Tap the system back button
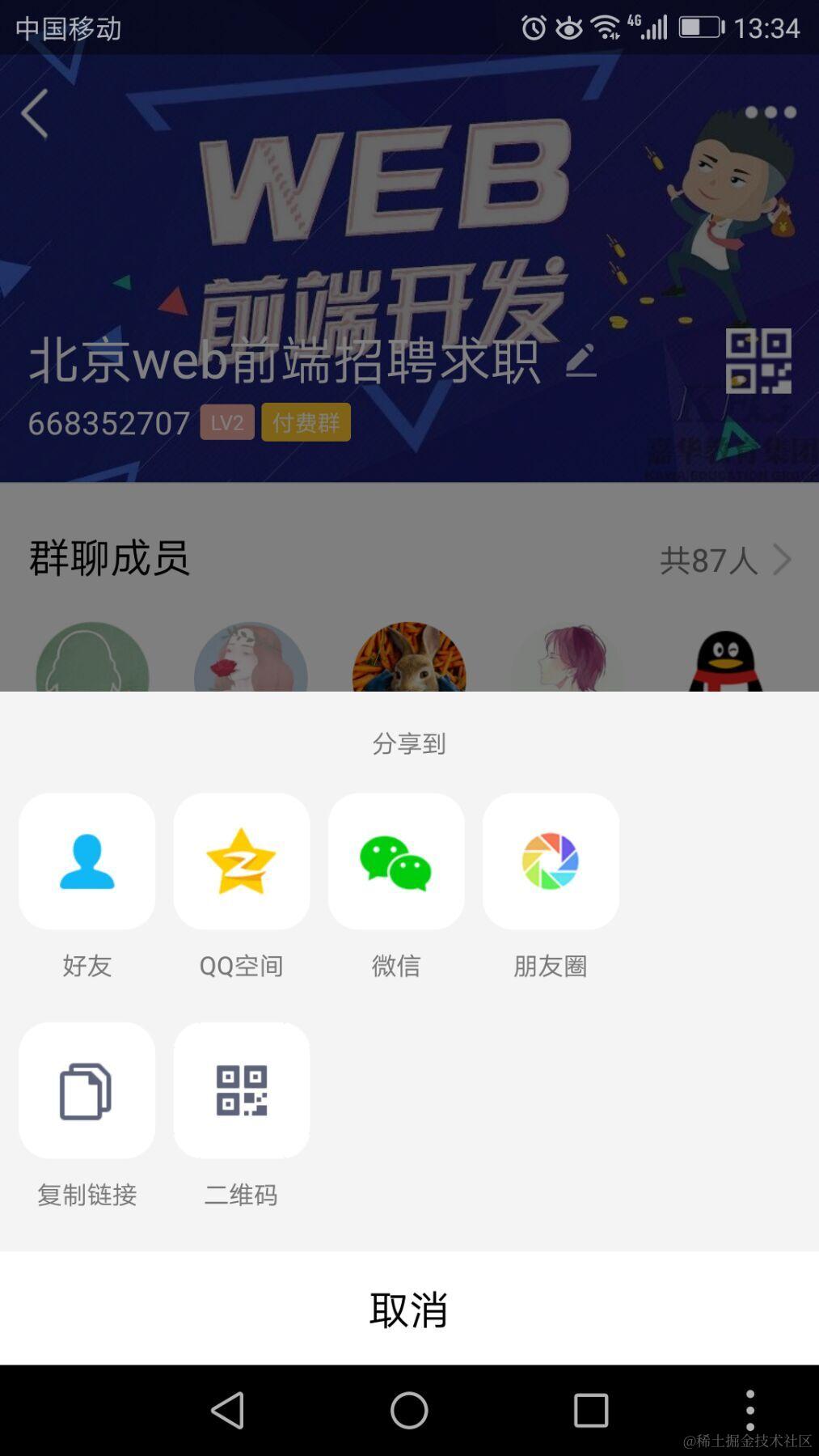This screenshot has height=1456, width=819. click(x=227, y=1411)
